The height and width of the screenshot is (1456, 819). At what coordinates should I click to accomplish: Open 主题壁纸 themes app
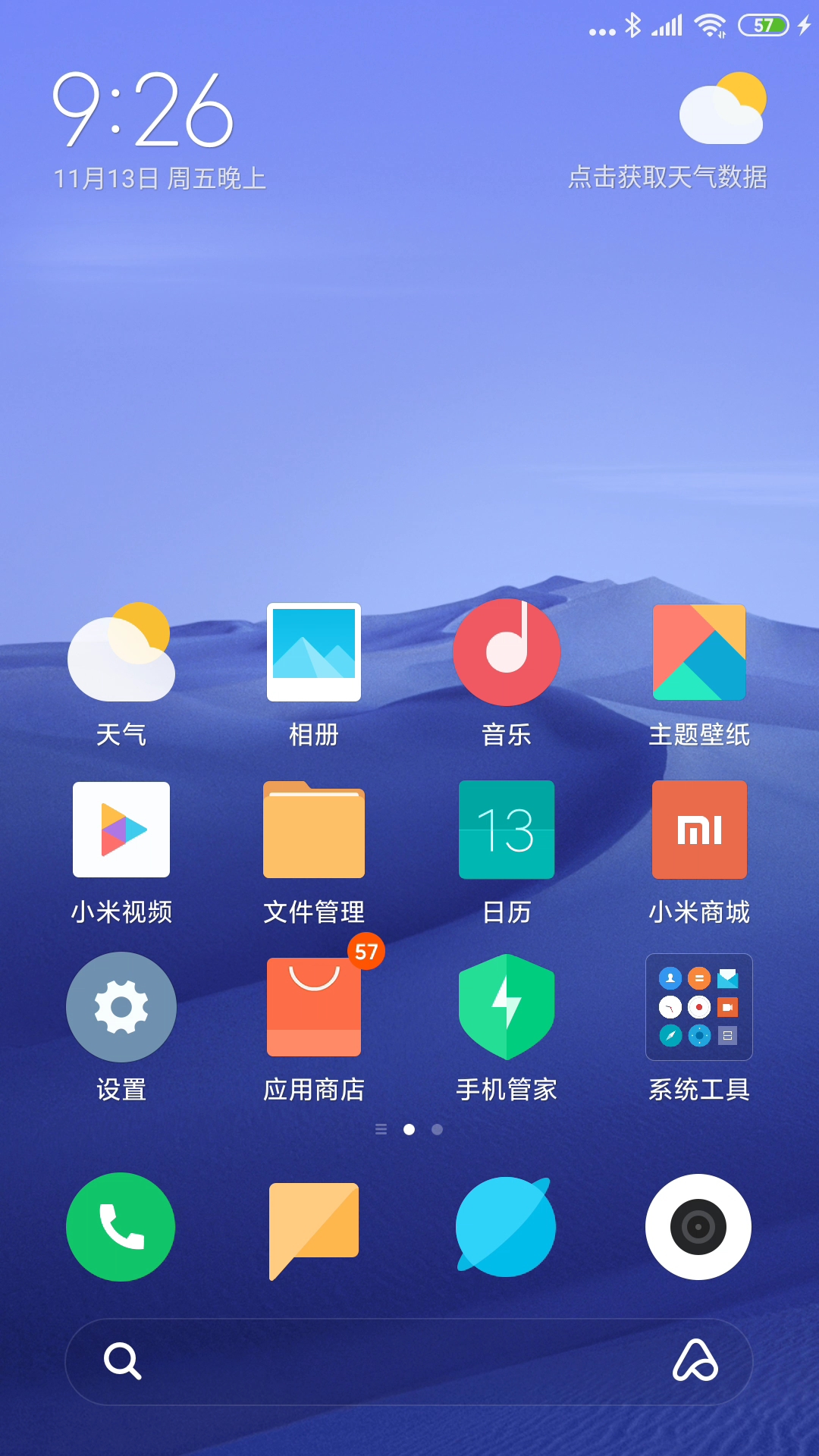699,652
